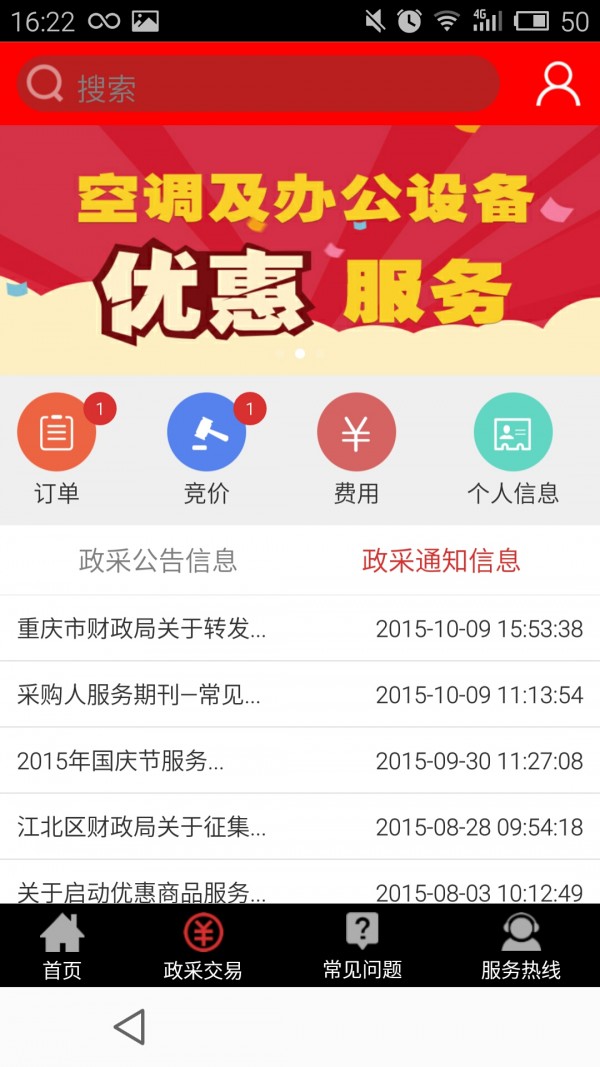Go to 首页 home tab
Screen dimensions: 600x1067
point(63,946)
